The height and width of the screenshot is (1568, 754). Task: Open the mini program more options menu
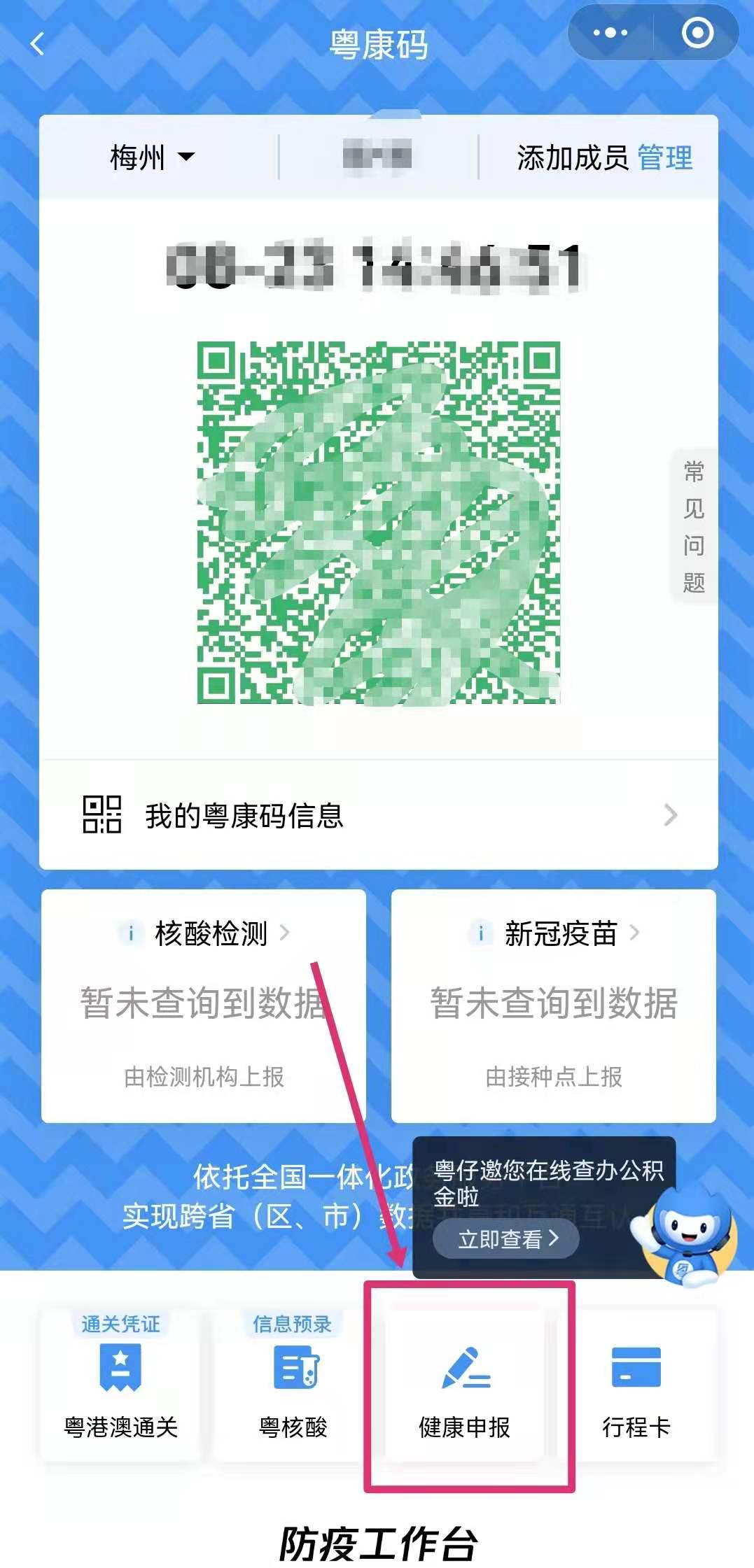coord(610,33)
